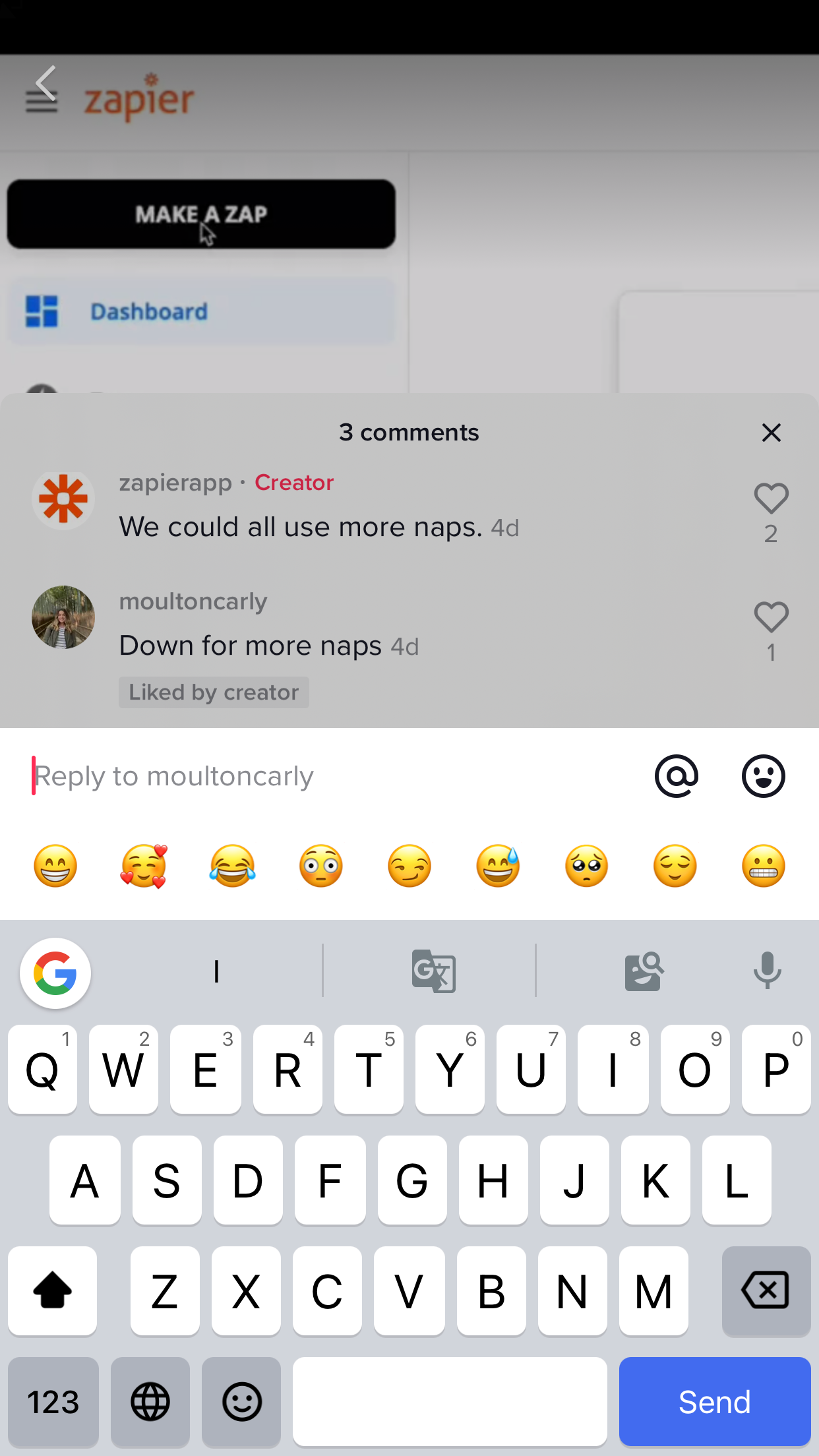Viewport: 819px width, 1456px height.
Task: Close the comments panel
Action: pyautogui.click(x=771, y=433)
